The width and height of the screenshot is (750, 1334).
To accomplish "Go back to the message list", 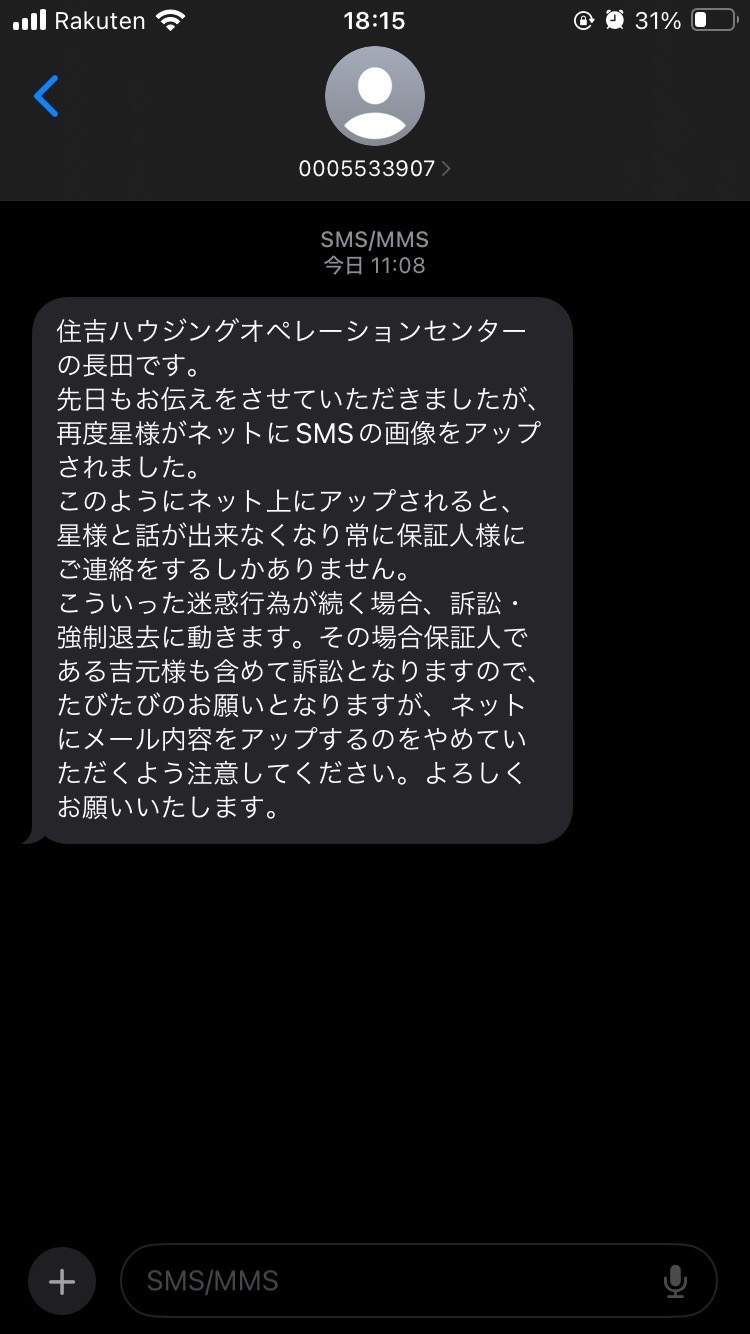I will tap(46, 97).
